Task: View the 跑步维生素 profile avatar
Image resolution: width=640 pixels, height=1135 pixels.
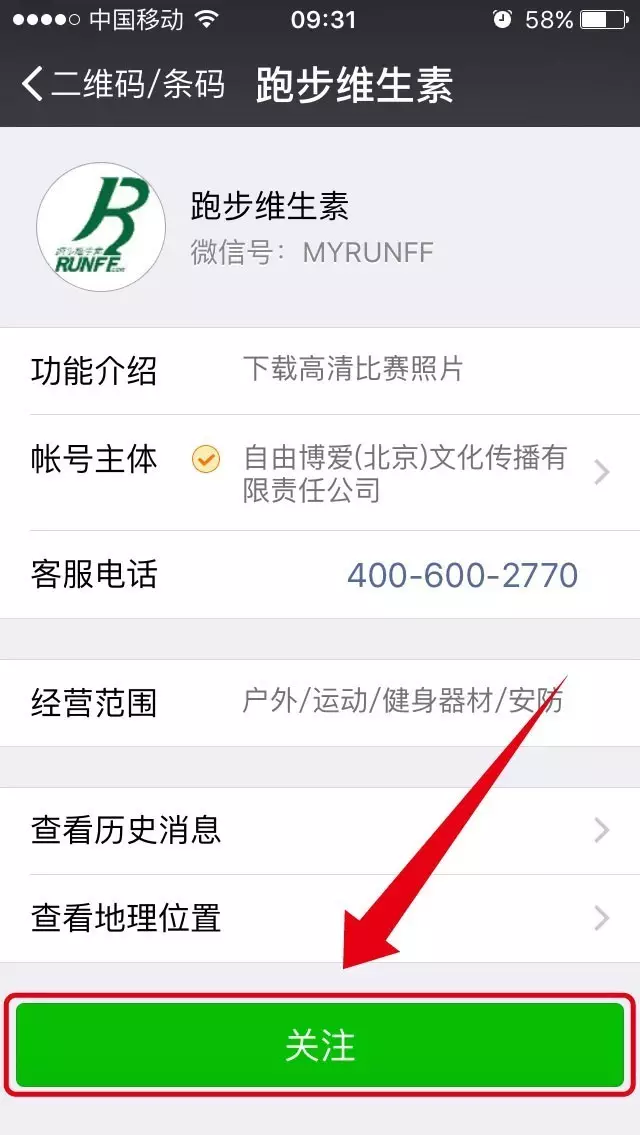Action: [101, 226]
